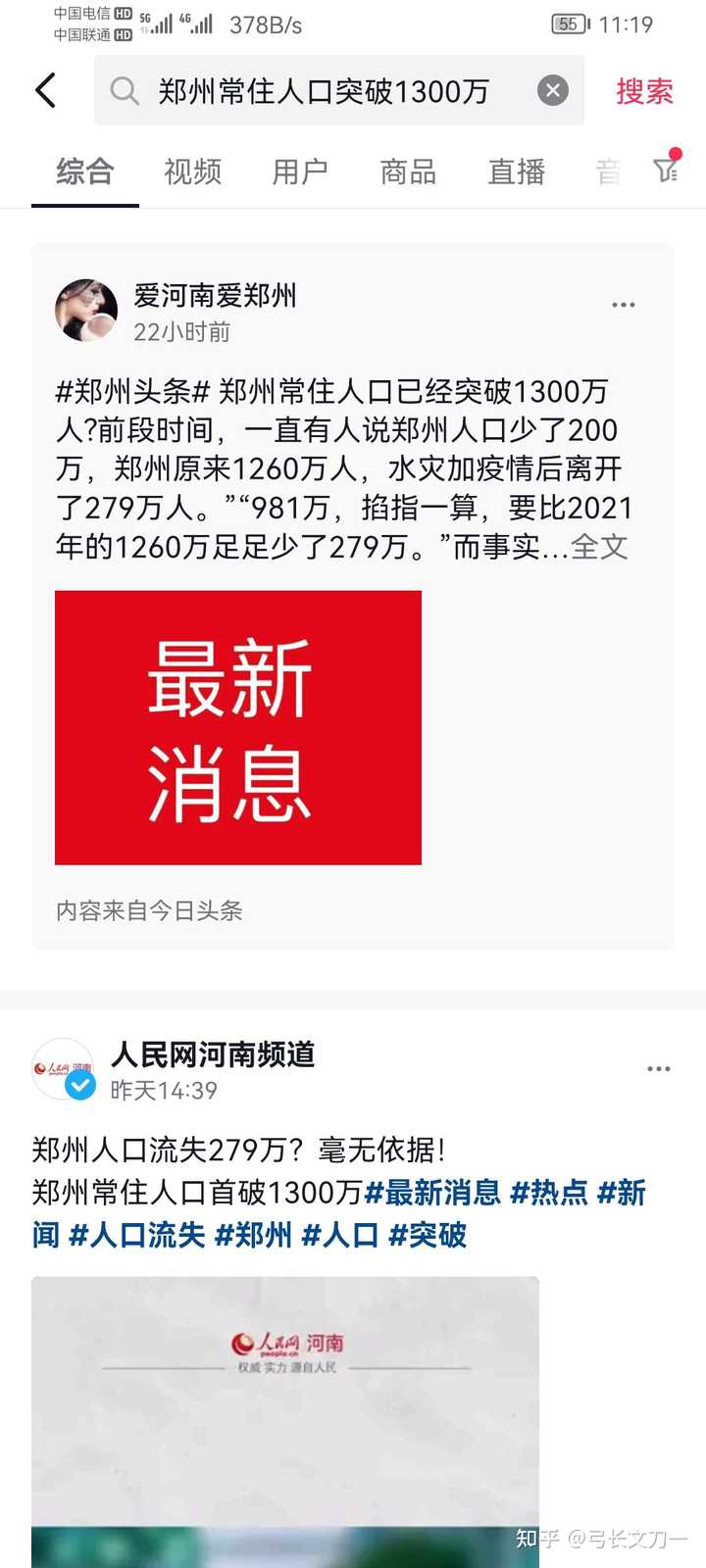The width and height of the screenshot is (706, 1568).
Task: Open more options on 爱河南爱郑州 post
Action: pos(624,305)
